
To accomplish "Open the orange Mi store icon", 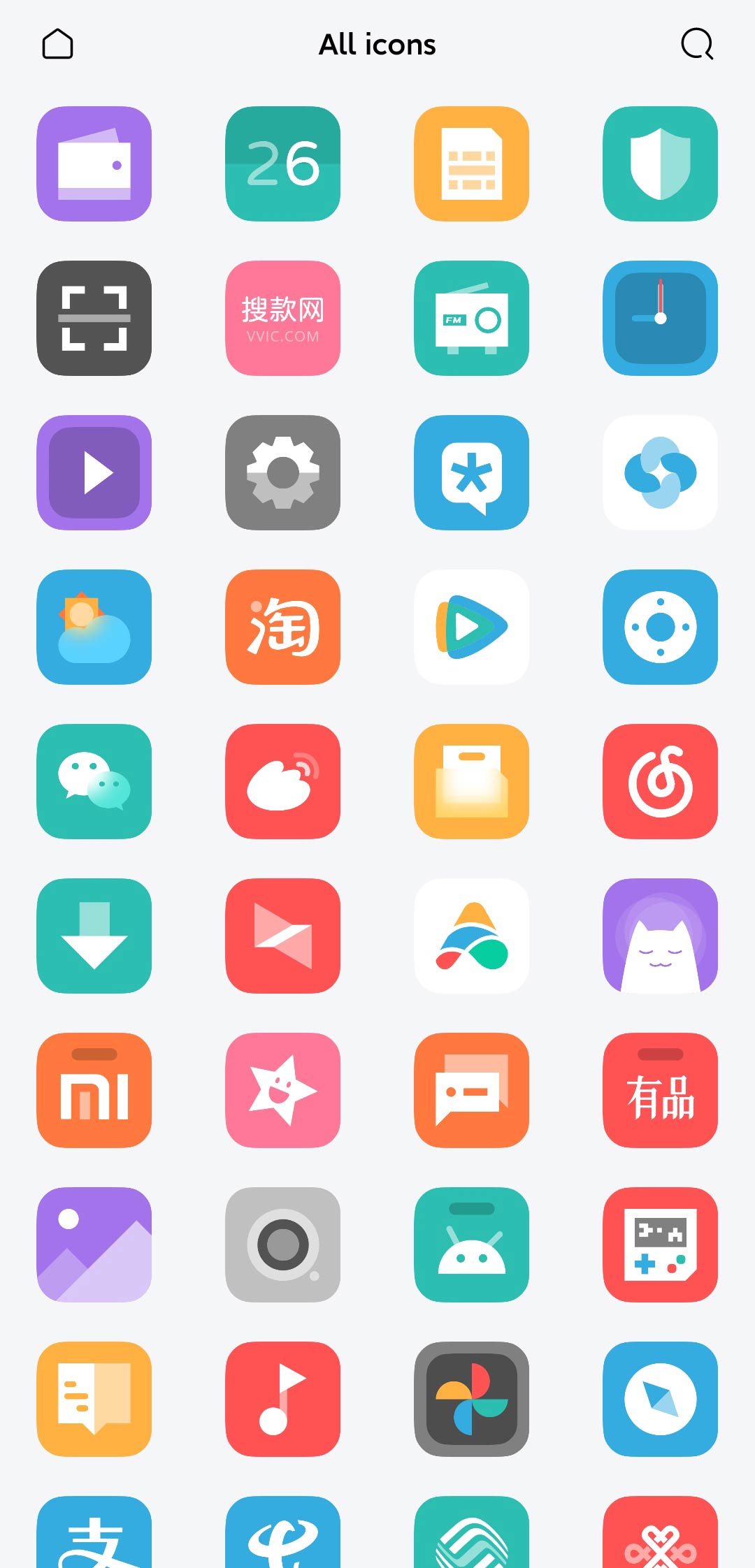I will (94, 1090).
